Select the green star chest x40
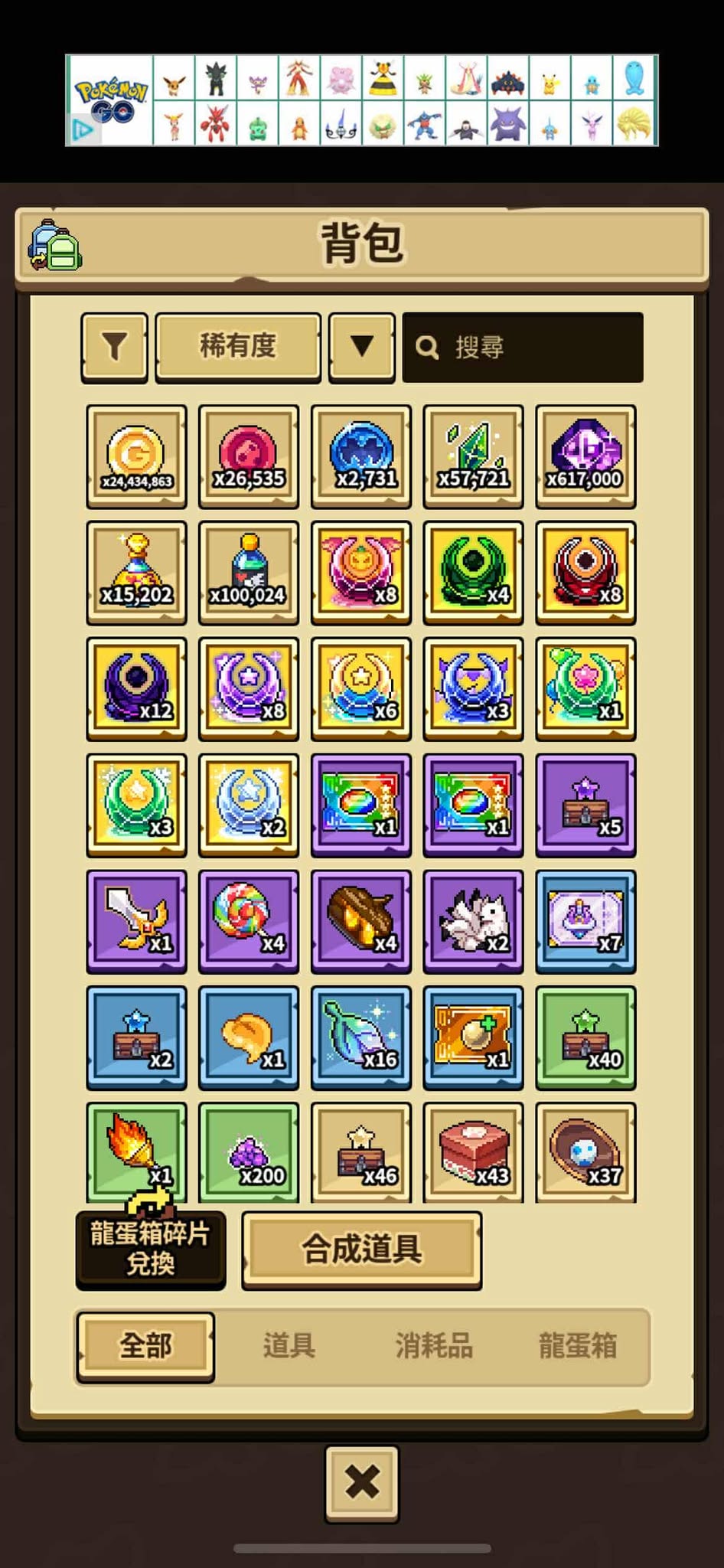This screenshot has height=1568, width=724. point(585,1037)
